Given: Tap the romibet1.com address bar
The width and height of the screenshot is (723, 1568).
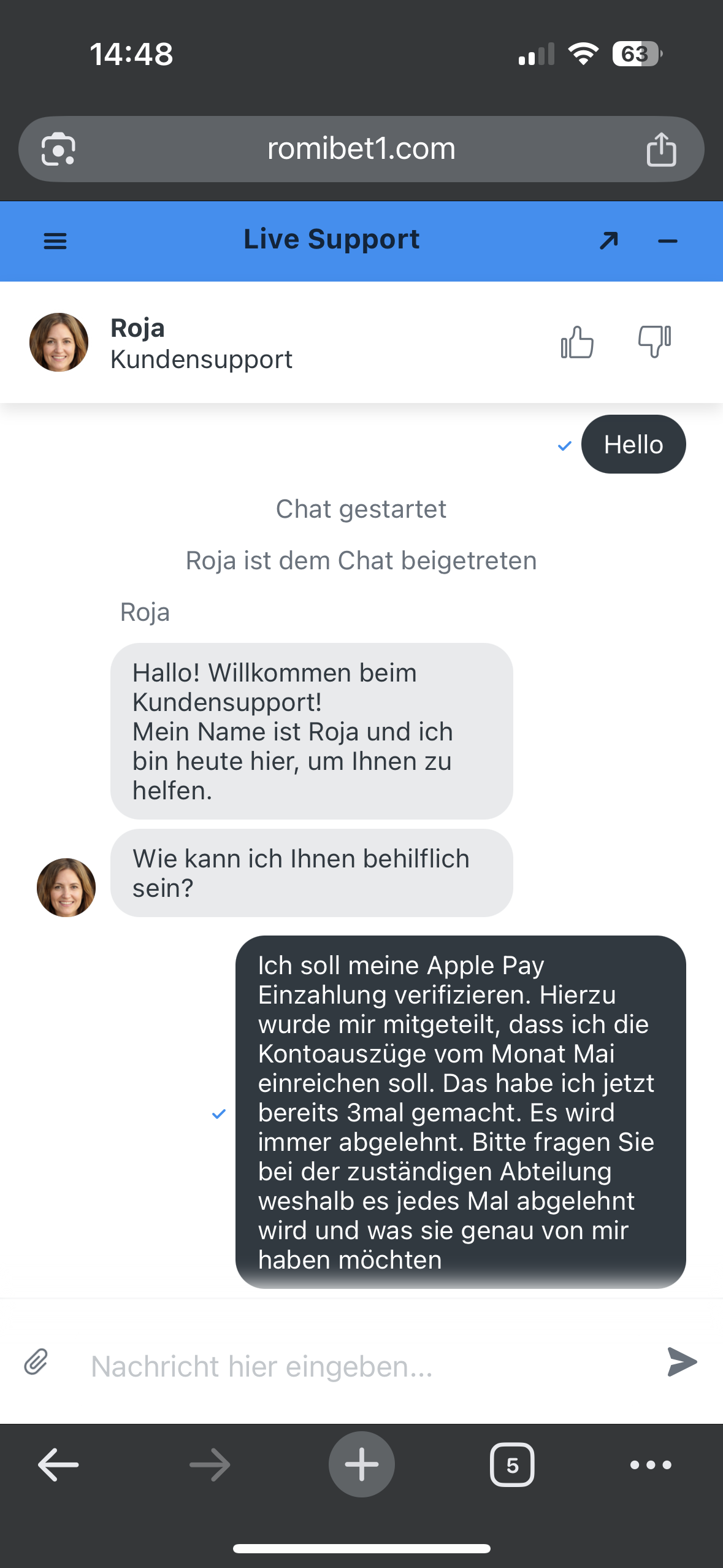Looking at the screenshot, I should click(x=361, y=149).
